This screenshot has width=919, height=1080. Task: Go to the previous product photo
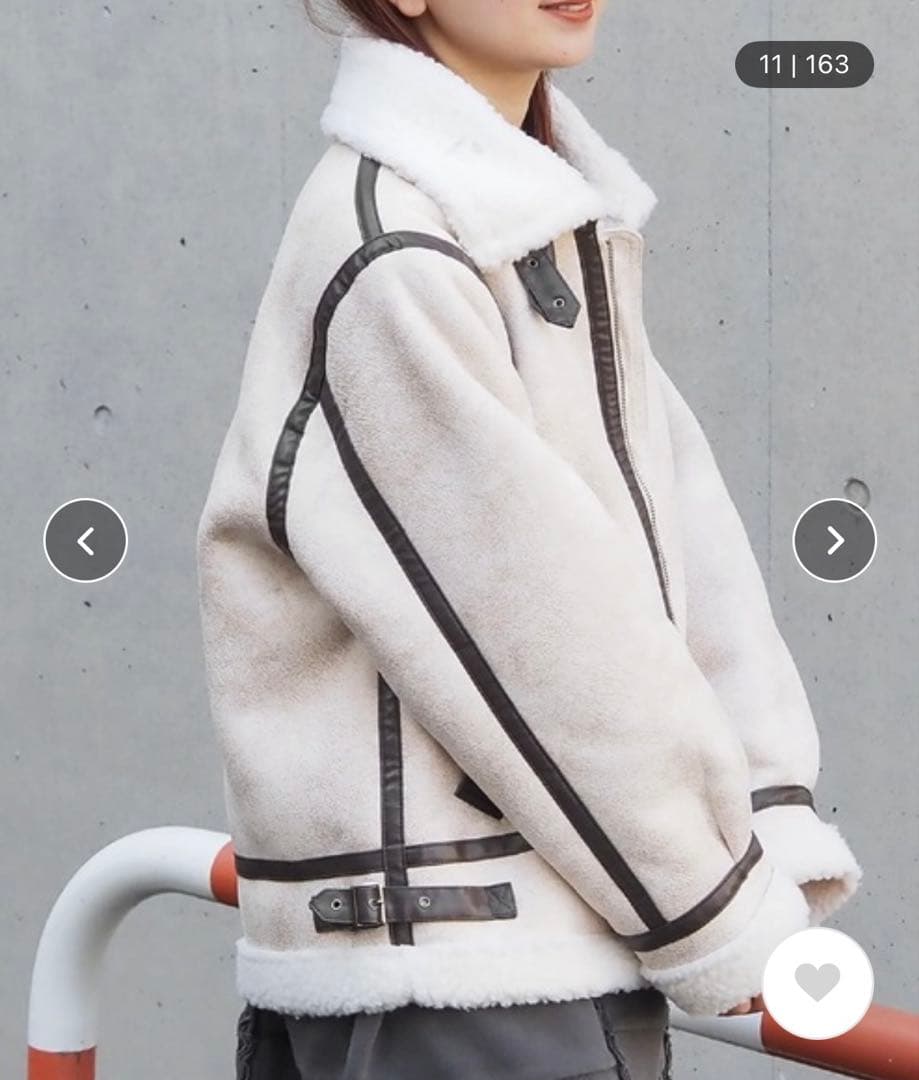click(x=86, y=541)
